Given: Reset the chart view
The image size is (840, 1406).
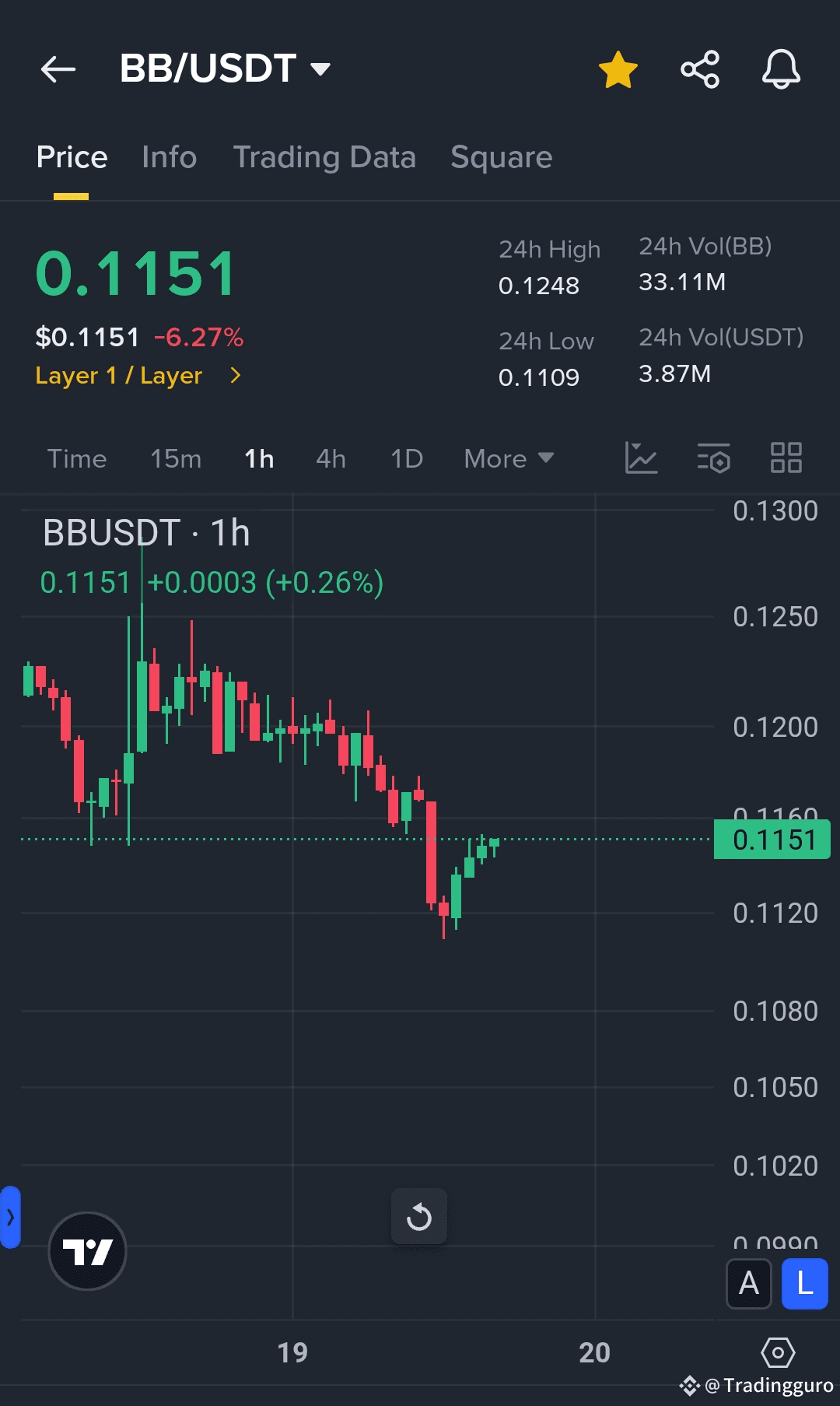Looking at the screenshot, I should (x=419, y=1216).
